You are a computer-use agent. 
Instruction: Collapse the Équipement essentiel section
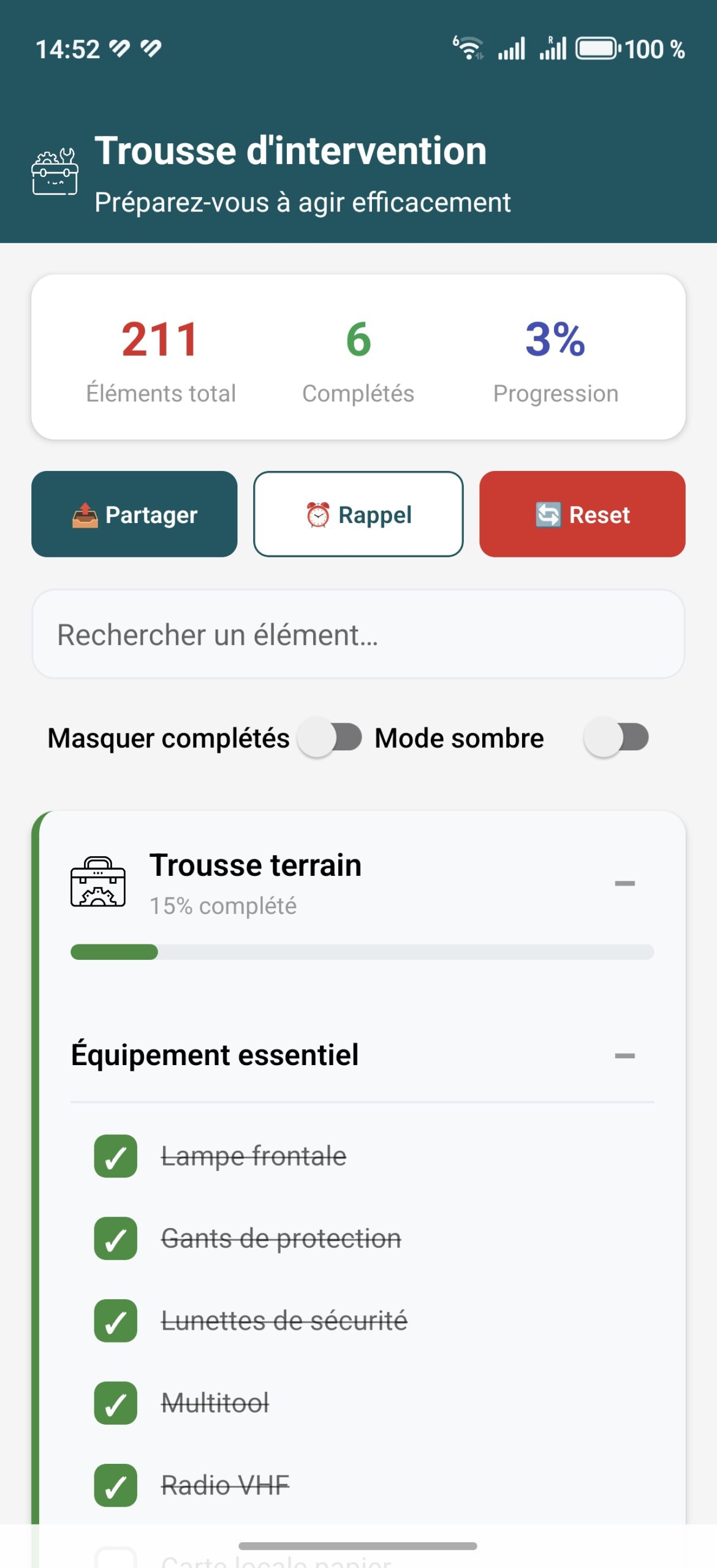[x=624, y=1055]
